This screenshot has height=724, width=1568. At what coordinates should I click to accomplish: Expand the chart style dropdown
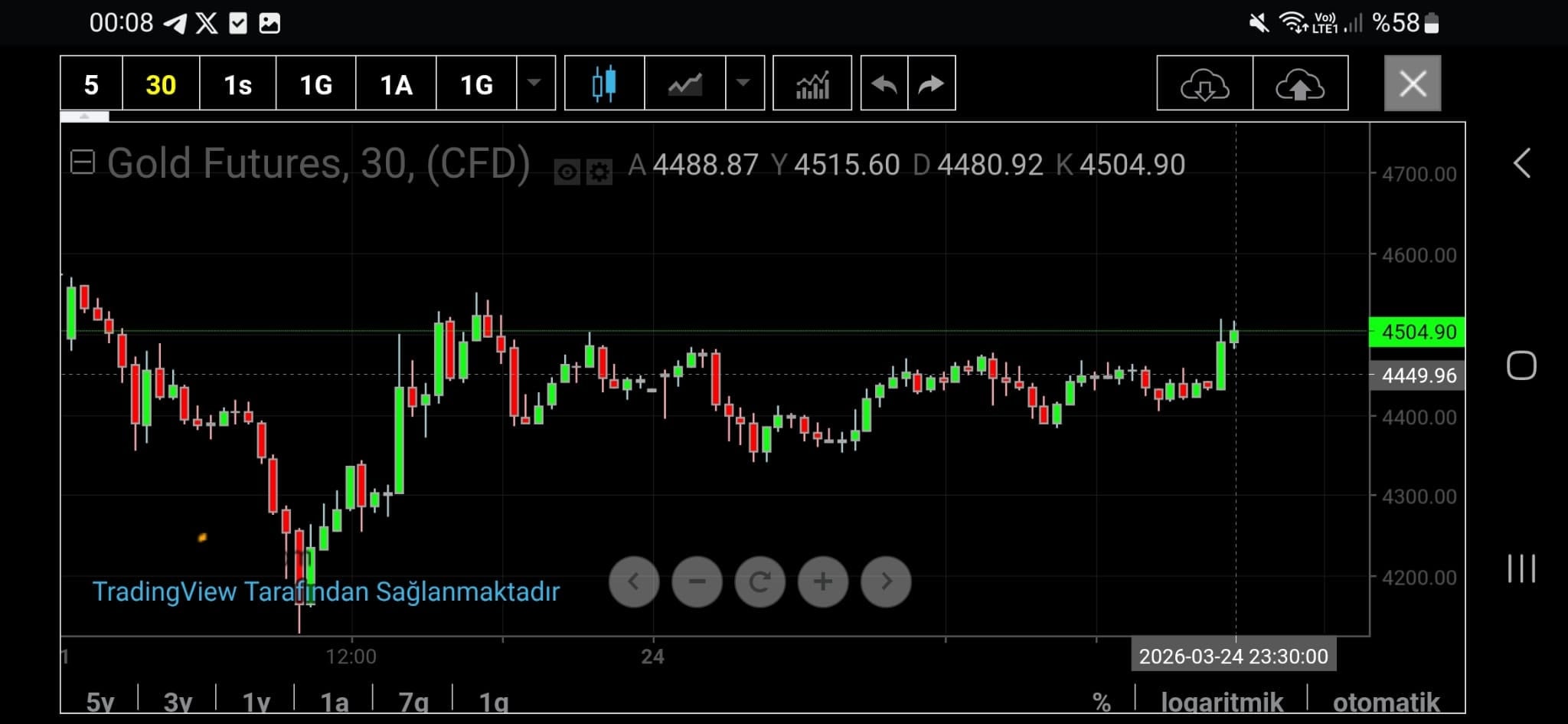(743, 83)
